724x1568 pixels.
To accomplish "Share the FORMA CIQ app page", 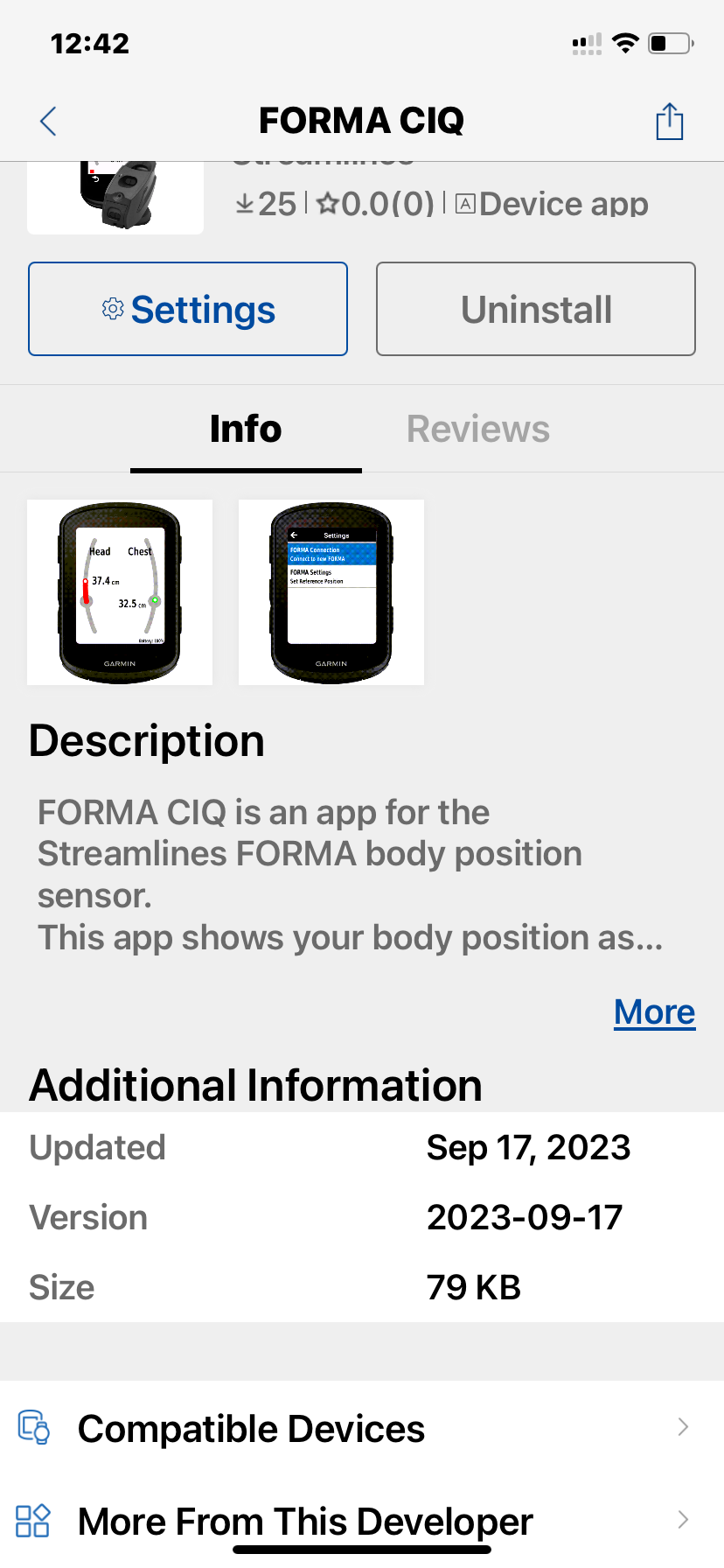I will tap(669, 121).
